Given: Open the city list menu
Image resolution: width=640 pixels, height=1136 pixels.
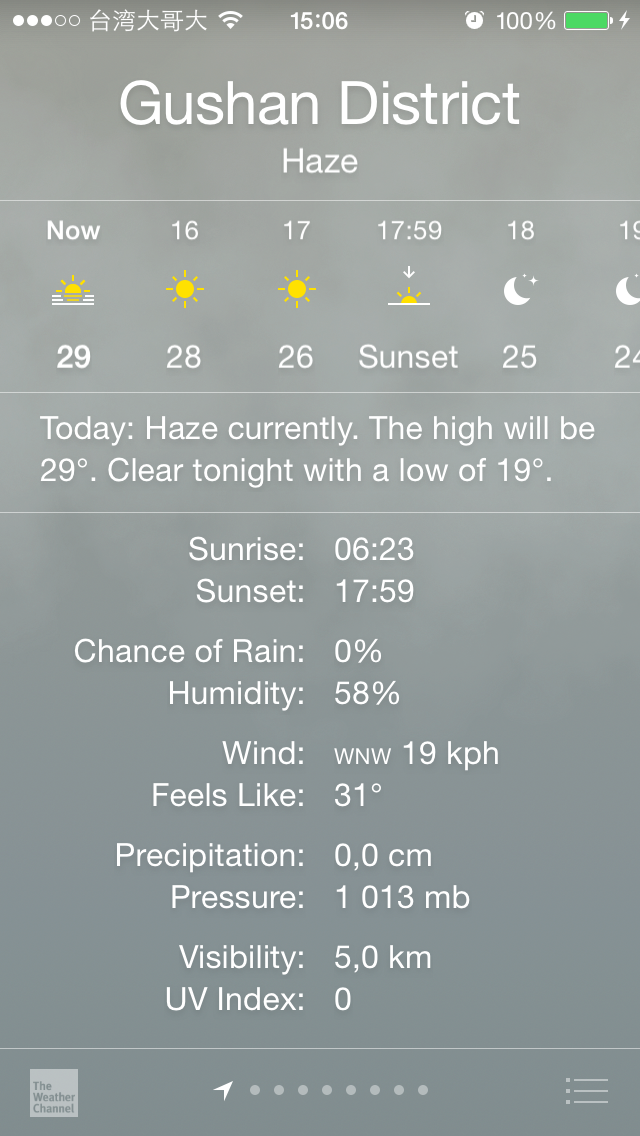Looking at the screenshot, I should click(586, 1090).
